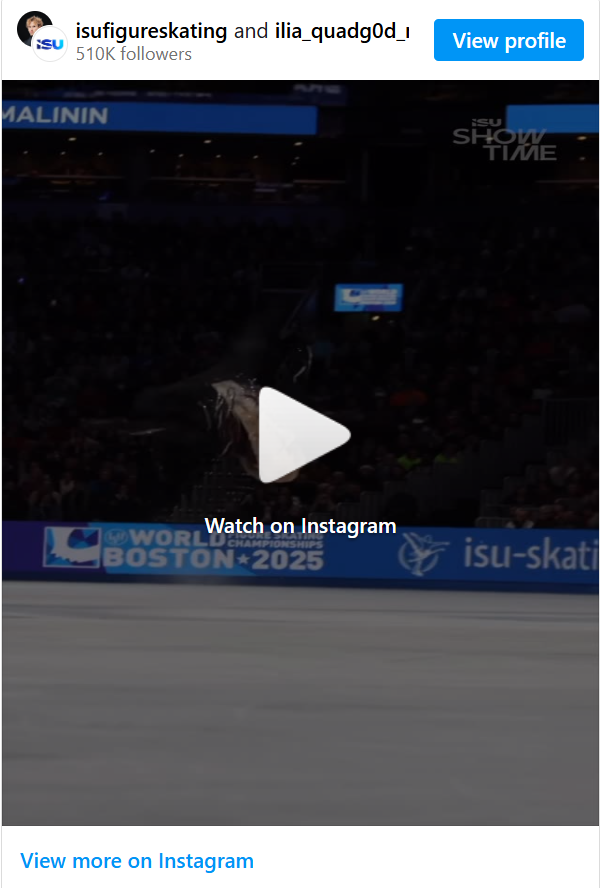This screenshot has height=888, width=600.
Task: Open the ilia_quadg0d account link
Action: point(342,31)
